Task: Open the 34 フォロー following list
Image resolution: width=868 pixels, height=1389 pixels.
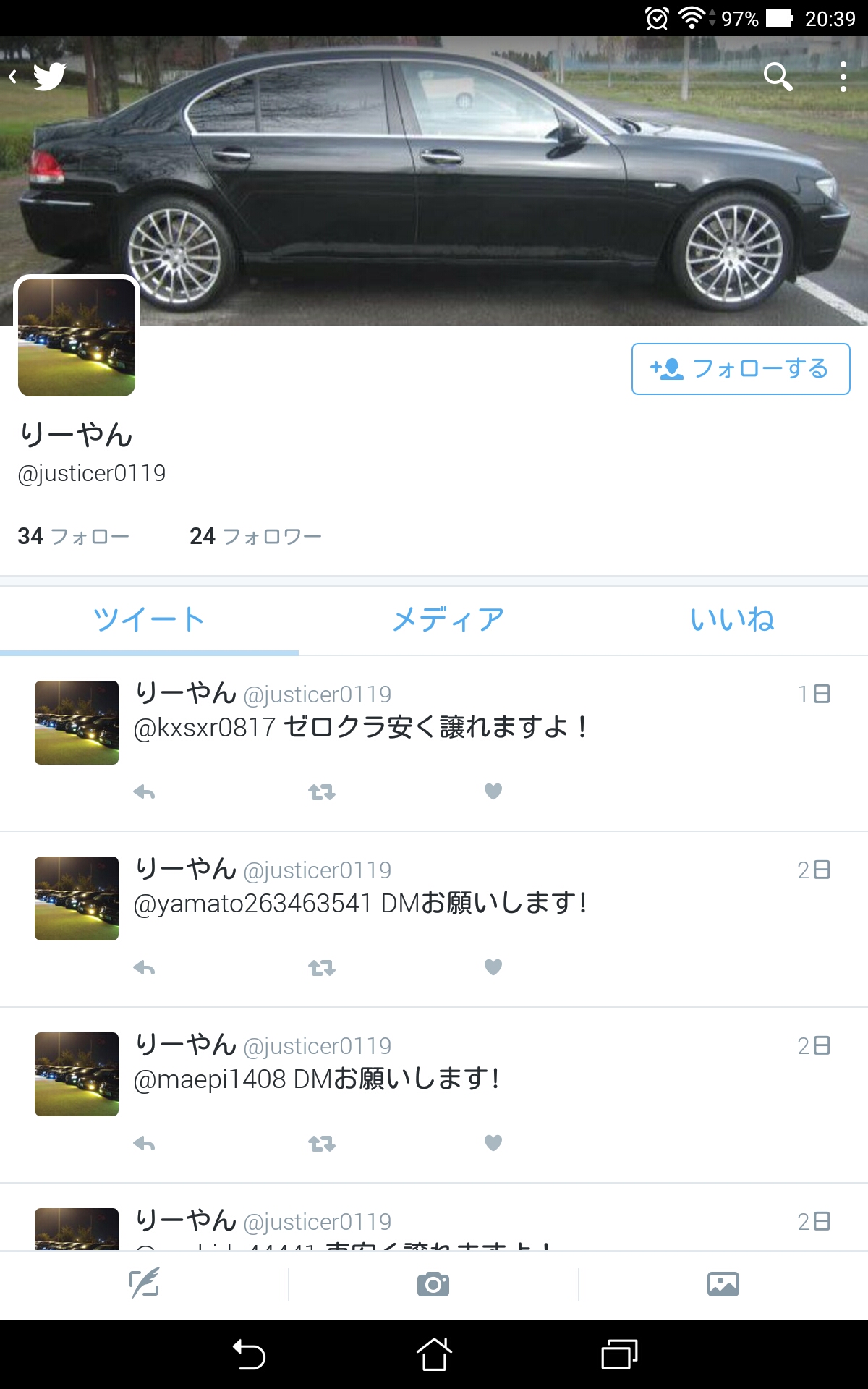Action: [x=73, y=536]
